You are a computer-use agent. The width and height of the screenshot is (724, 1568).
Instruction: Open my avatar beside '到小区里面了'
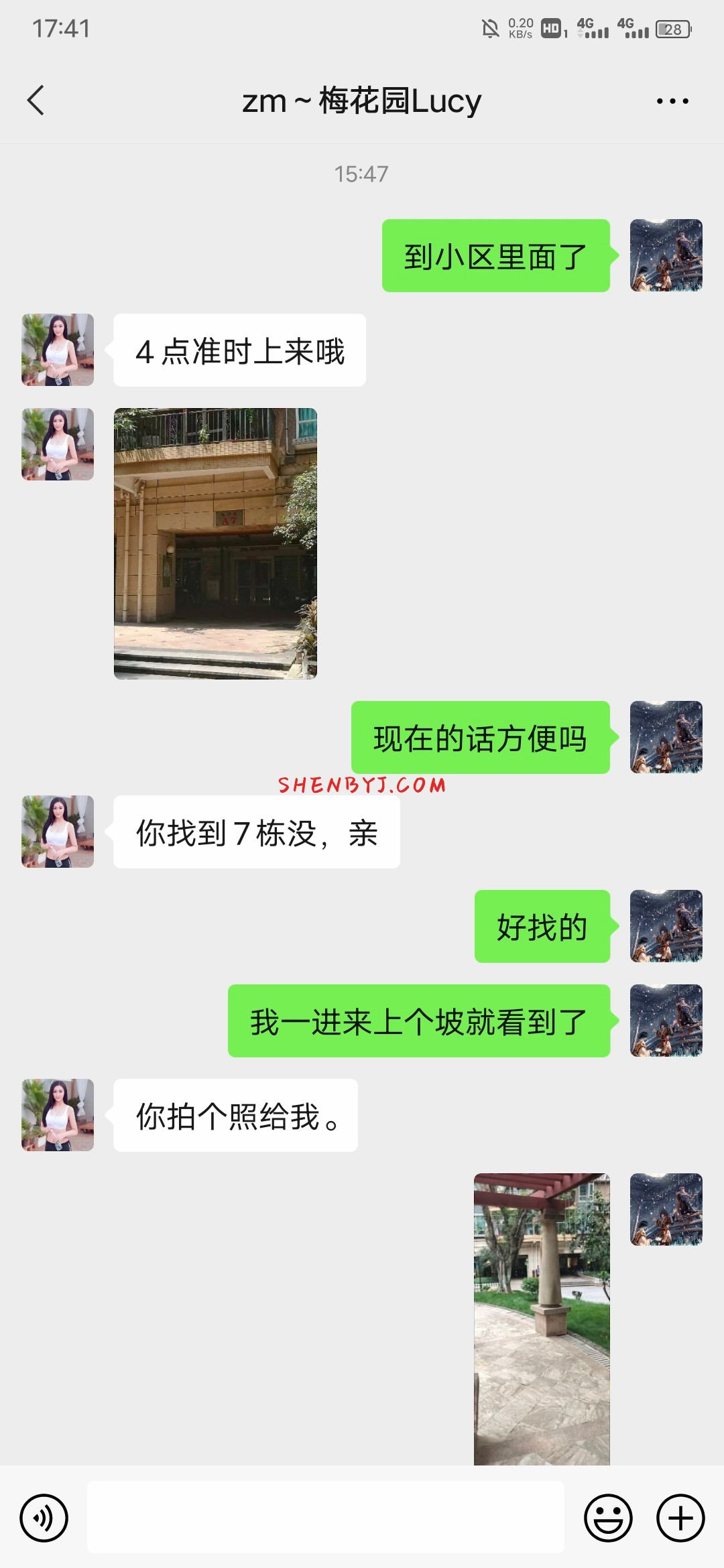tap(666, 255)
